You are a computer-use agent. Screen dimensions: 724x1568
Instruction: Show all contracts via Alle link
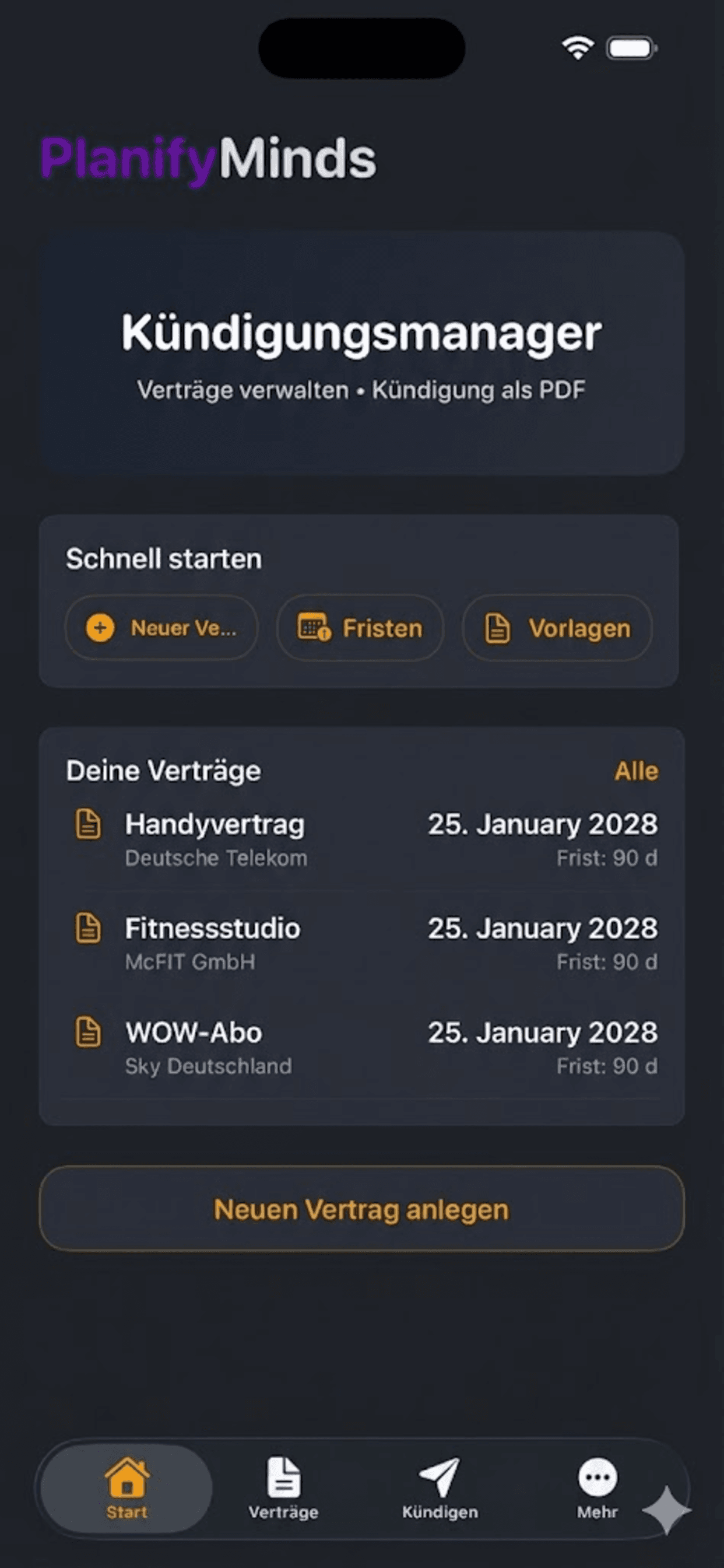pos(636,771)
